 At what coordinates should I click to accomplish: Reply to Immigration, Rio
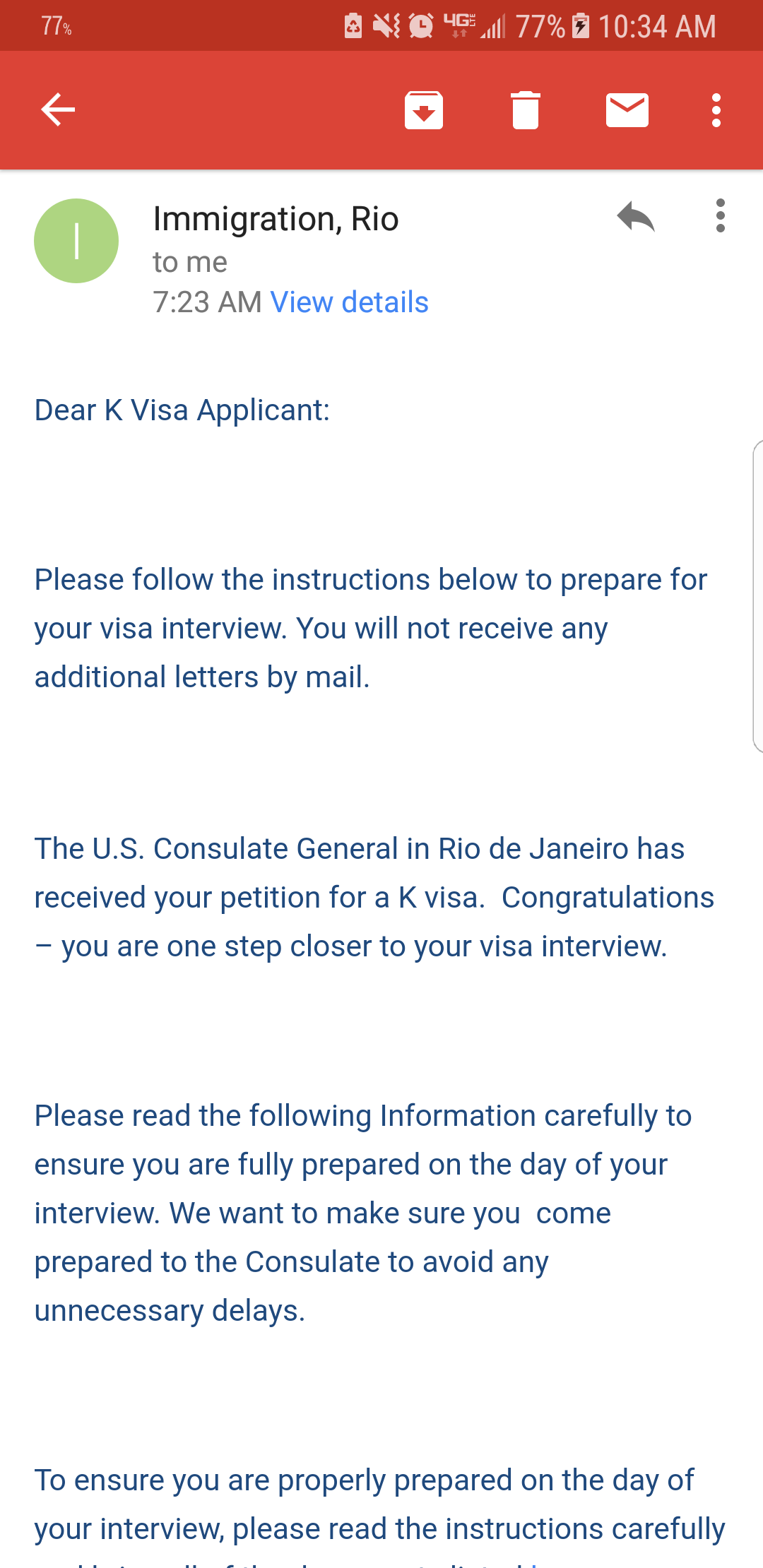[636, 216]
